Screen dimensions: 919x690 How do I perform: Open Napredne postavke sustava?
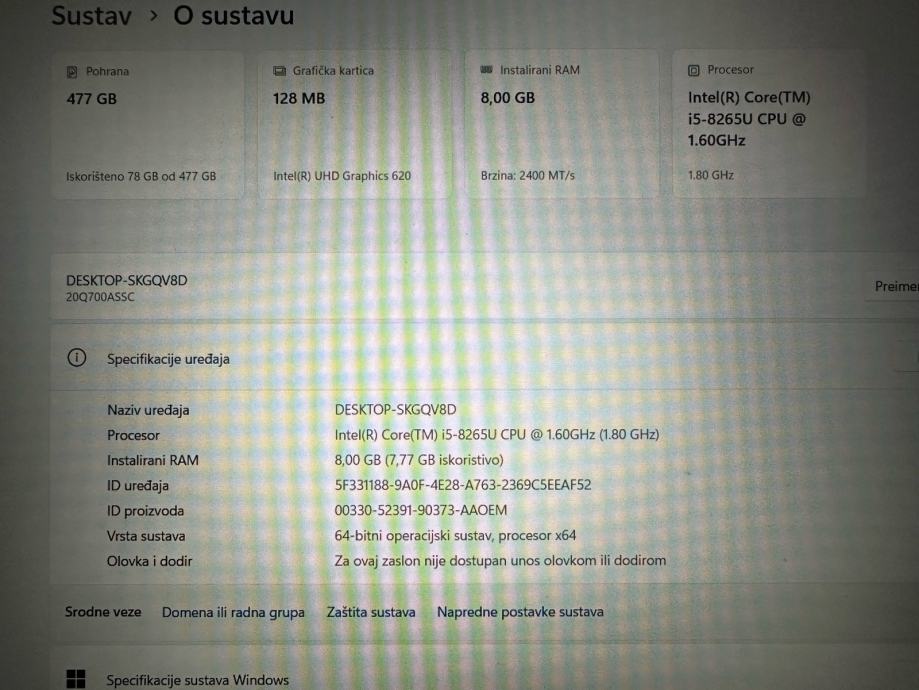pyautogui.click(x=520, y=612)
